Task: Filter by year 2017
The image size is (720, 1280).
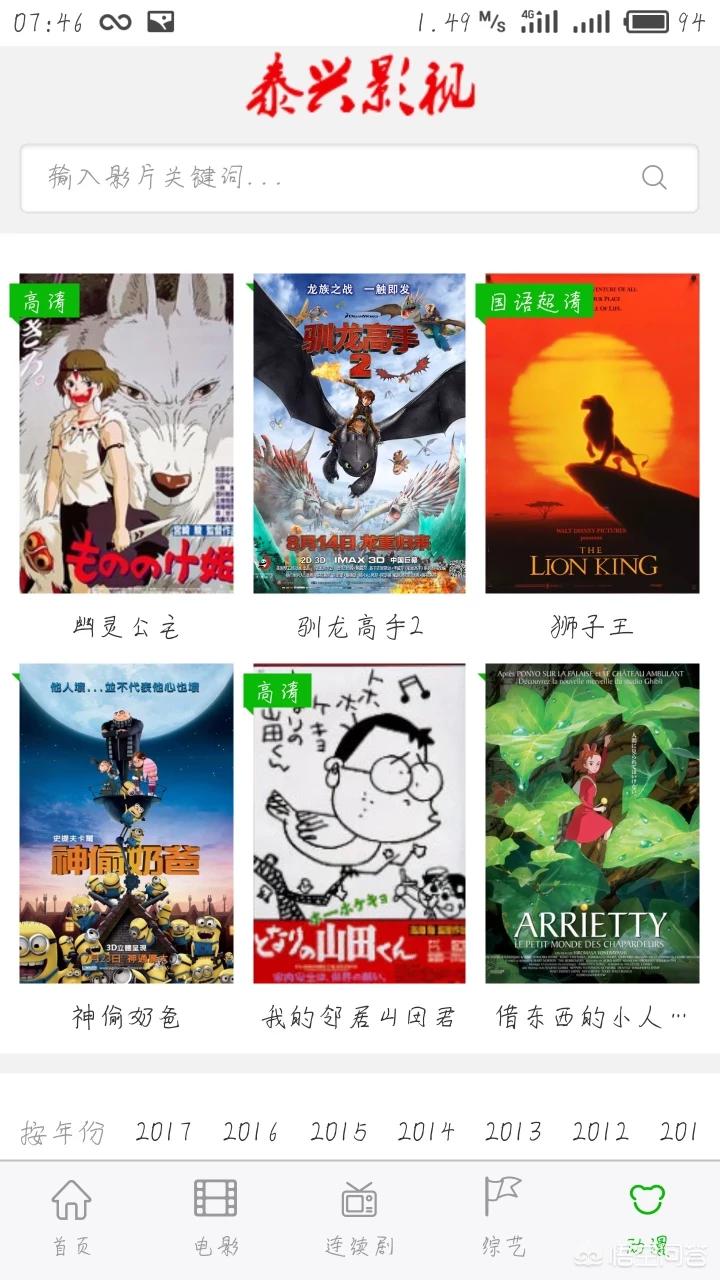Action: (163, 1132)
